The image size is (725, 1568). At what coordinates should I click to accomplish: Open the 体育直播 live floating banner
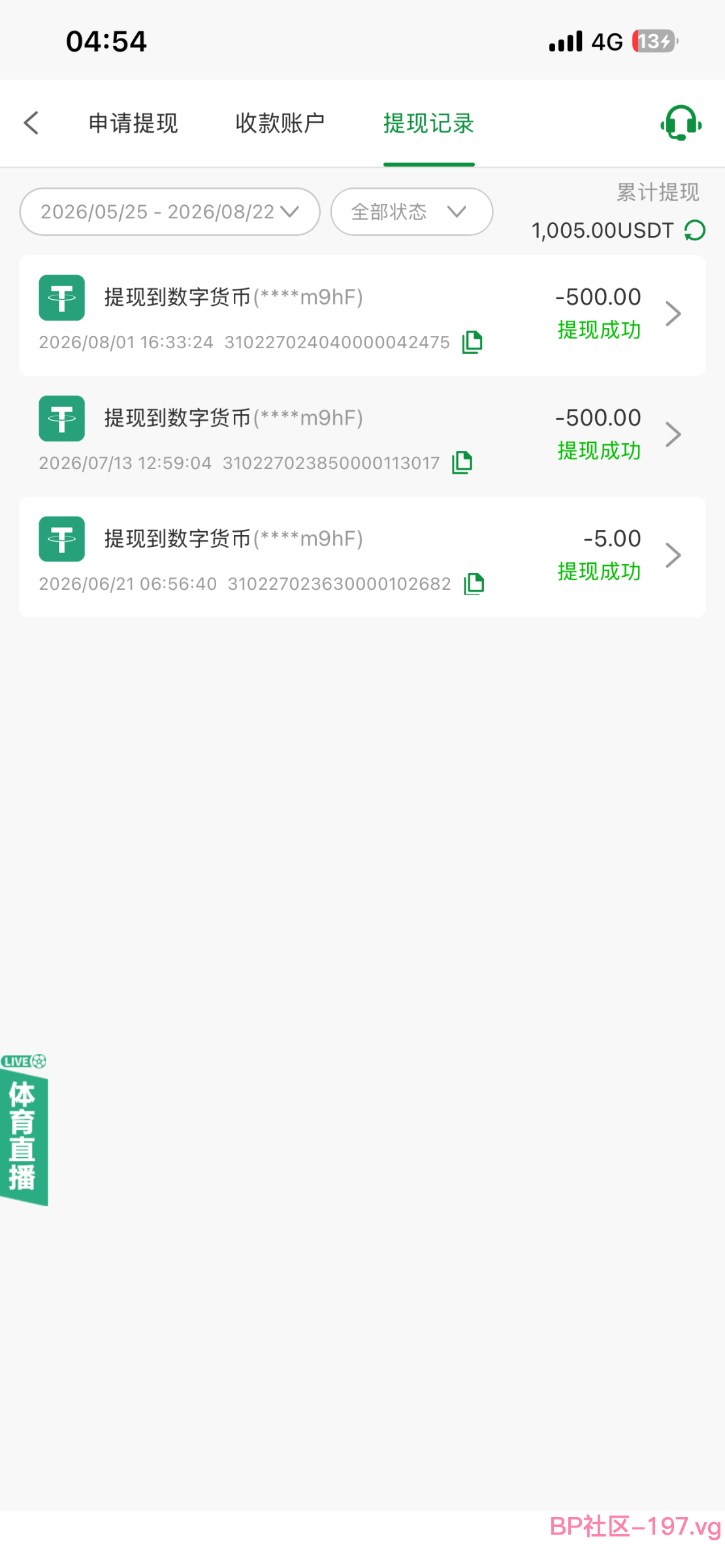pyautogui.click(x=24, y=1129)
